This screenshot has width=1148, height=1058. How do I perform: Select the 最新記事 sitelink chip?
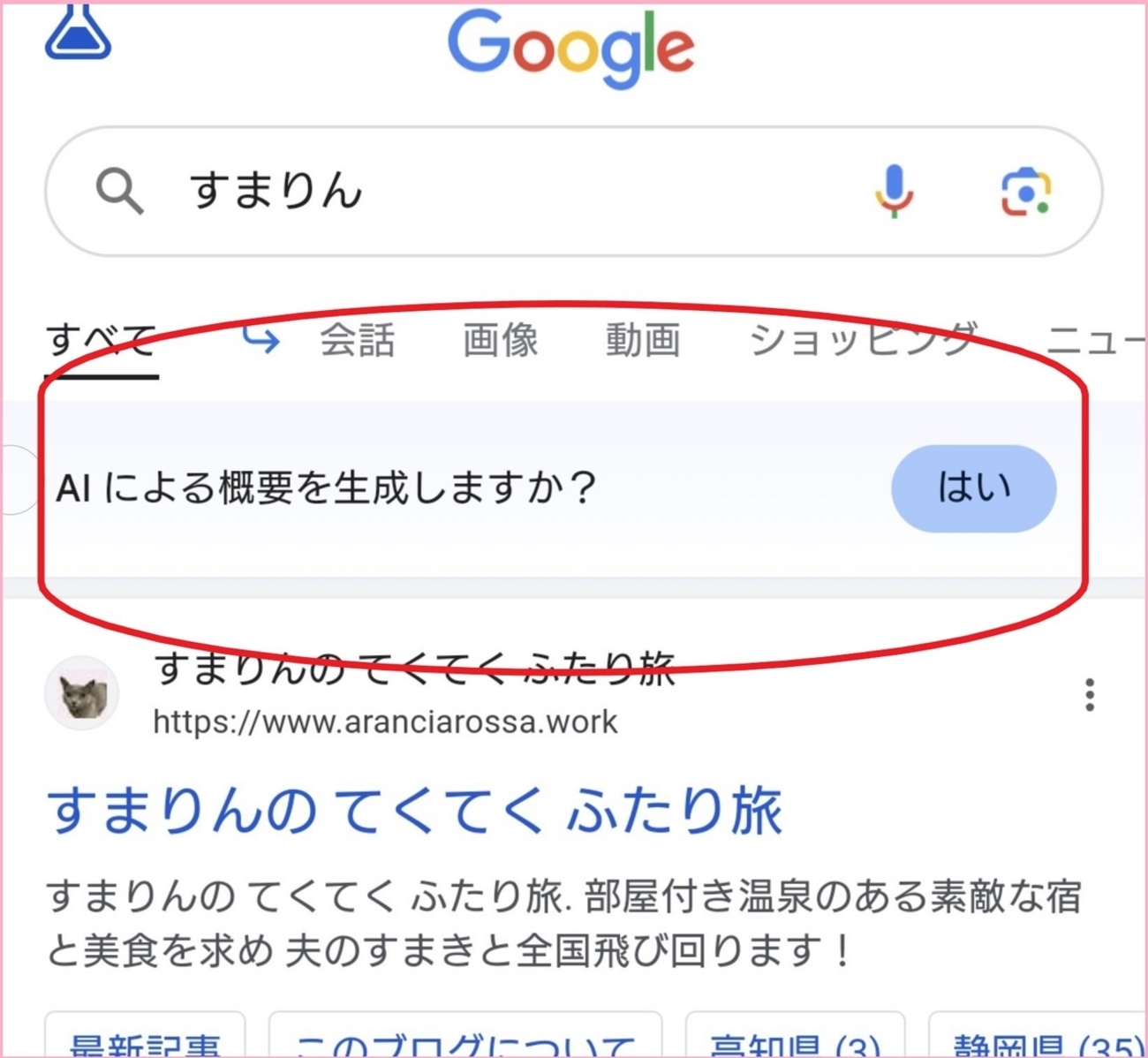pyautogui.click(x=145, y=1040)
